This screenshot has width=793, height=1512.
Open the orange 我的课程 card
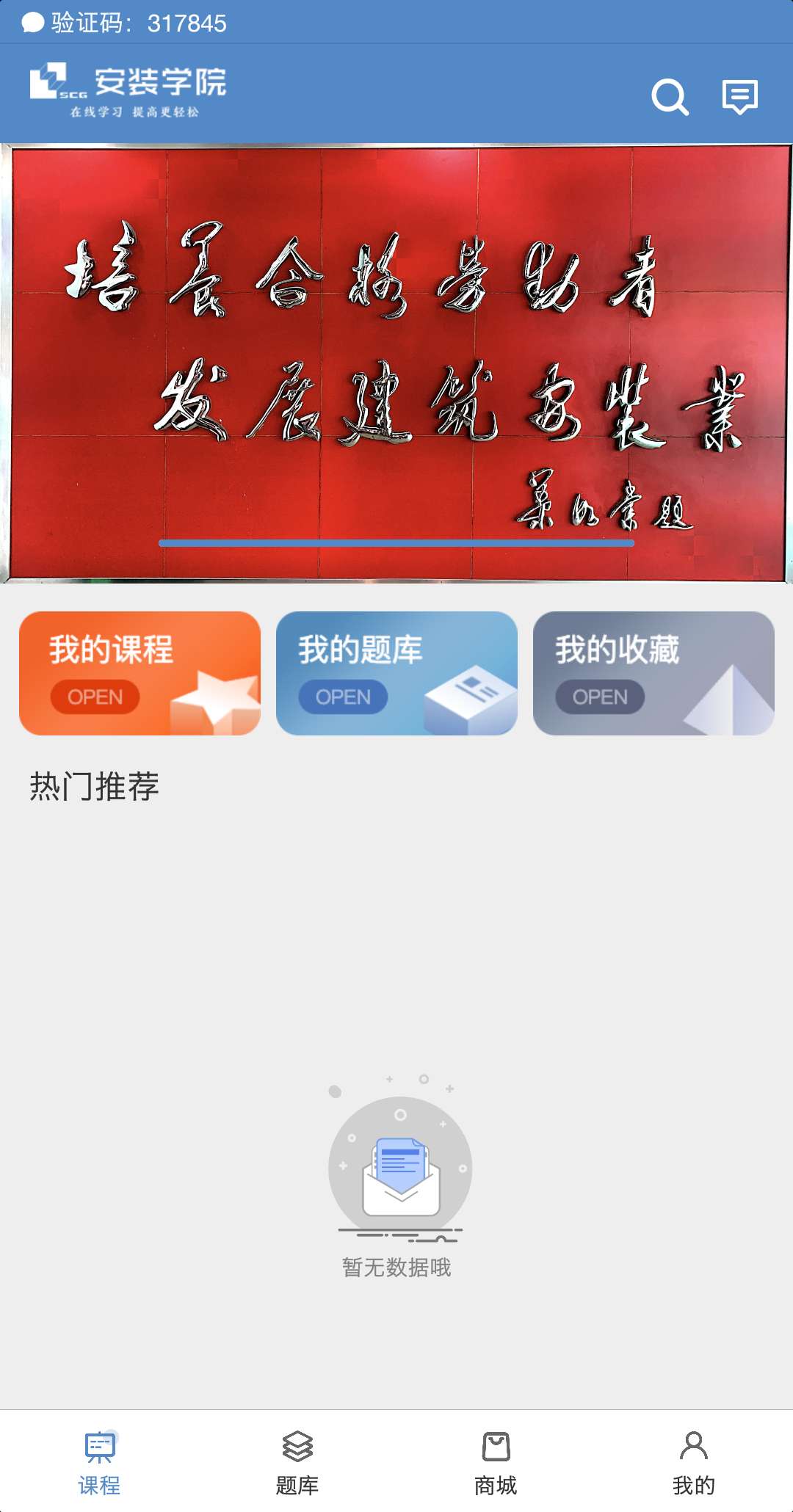point(141,672)
